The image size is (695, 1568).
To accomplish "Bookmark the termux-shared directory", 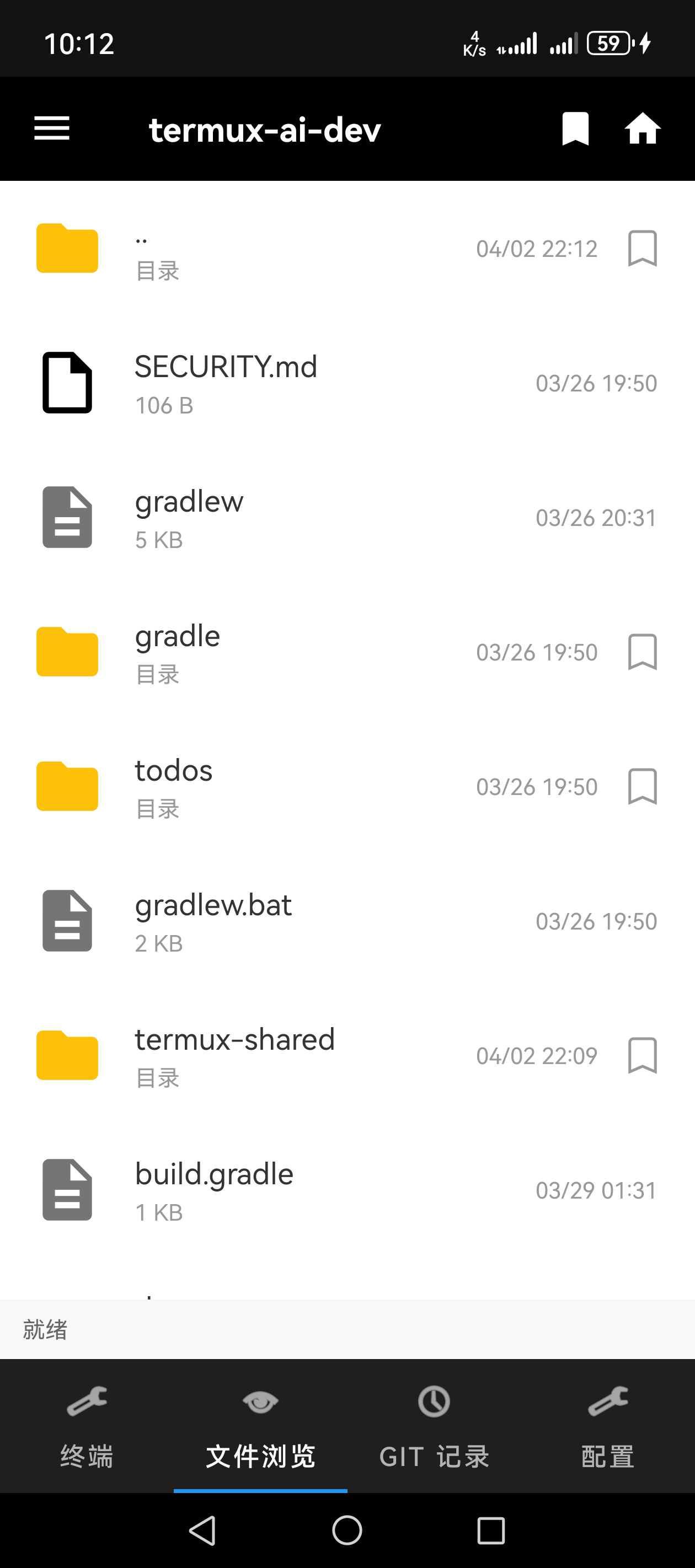I will click(x=643, y=1055).
